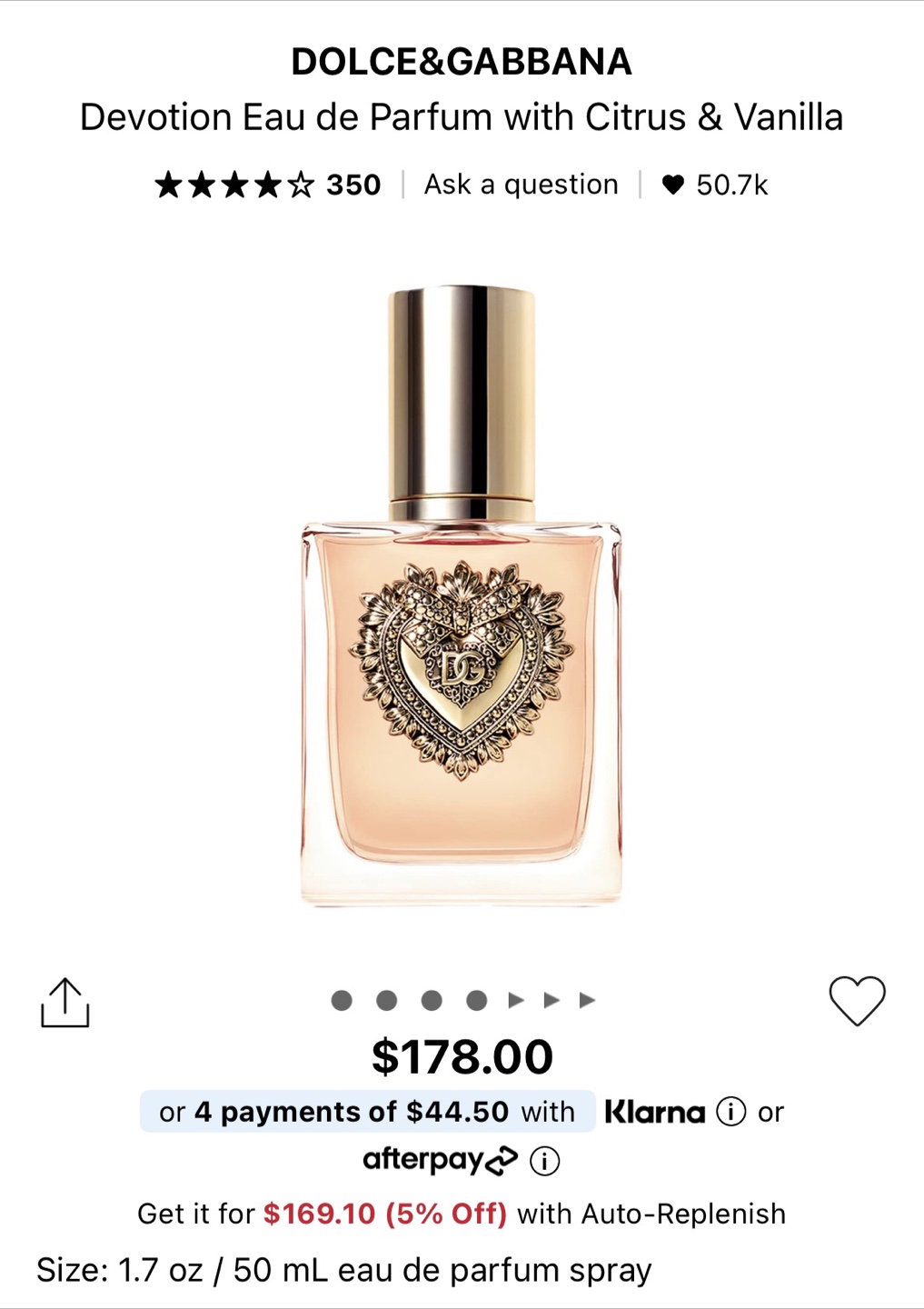The width and height of the screenshot is (924, 1309).
Task: Ask a question about this product
Action: click(x=521, y=185)
